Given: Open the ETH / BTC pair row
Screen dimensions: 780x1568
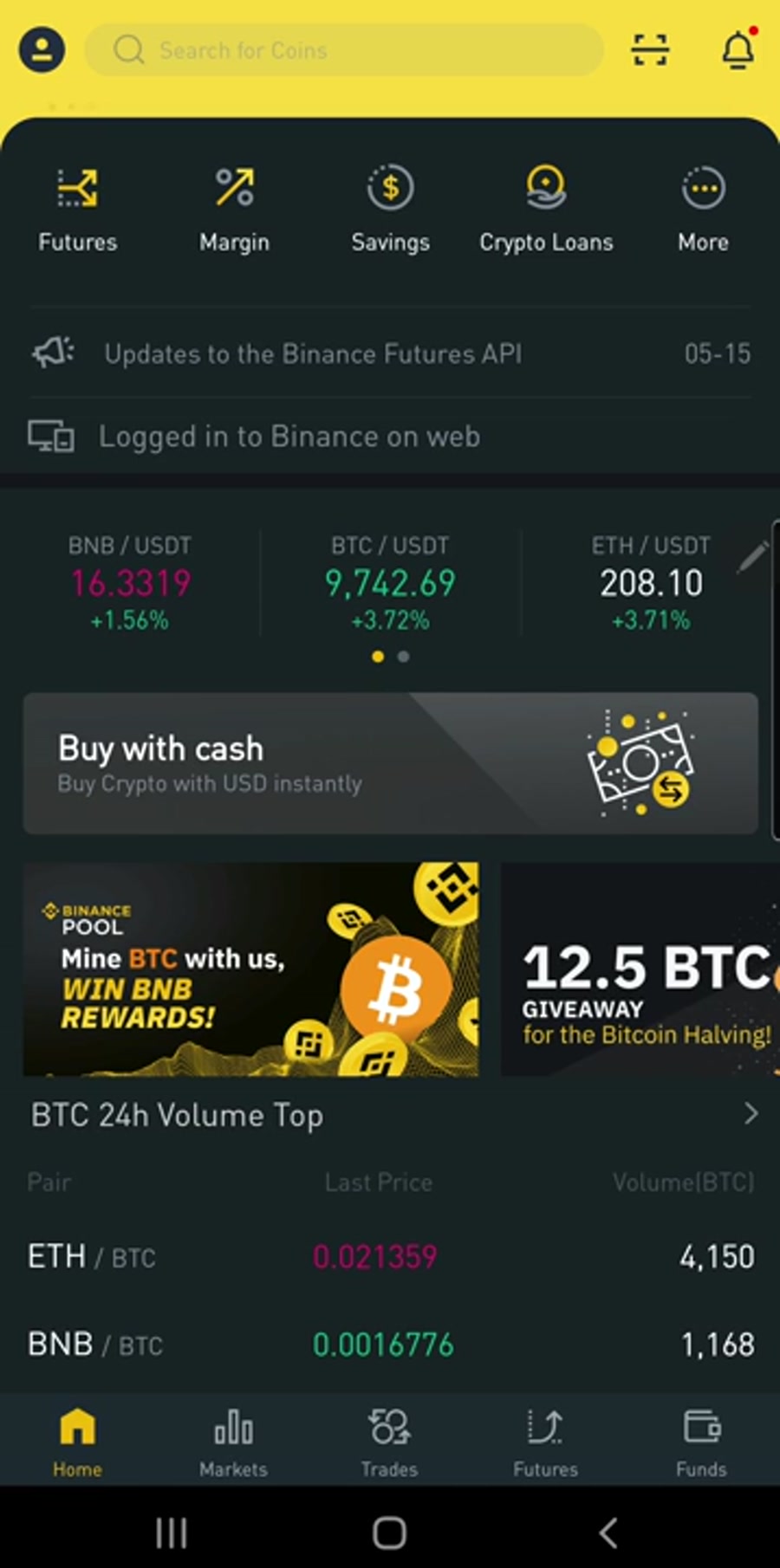Looking at the screenshot, I should 390,1256.
